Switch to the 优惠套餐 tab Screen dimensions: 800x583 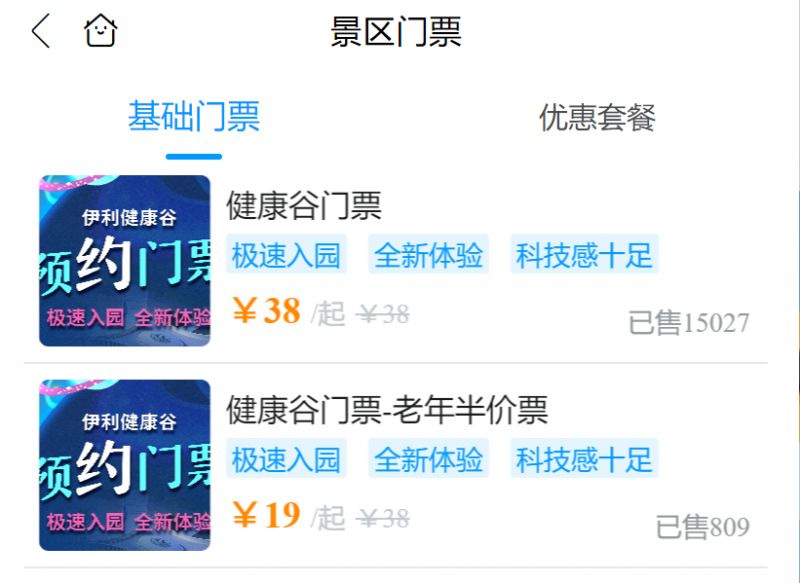pyautogui.click(x=597, y=117)
